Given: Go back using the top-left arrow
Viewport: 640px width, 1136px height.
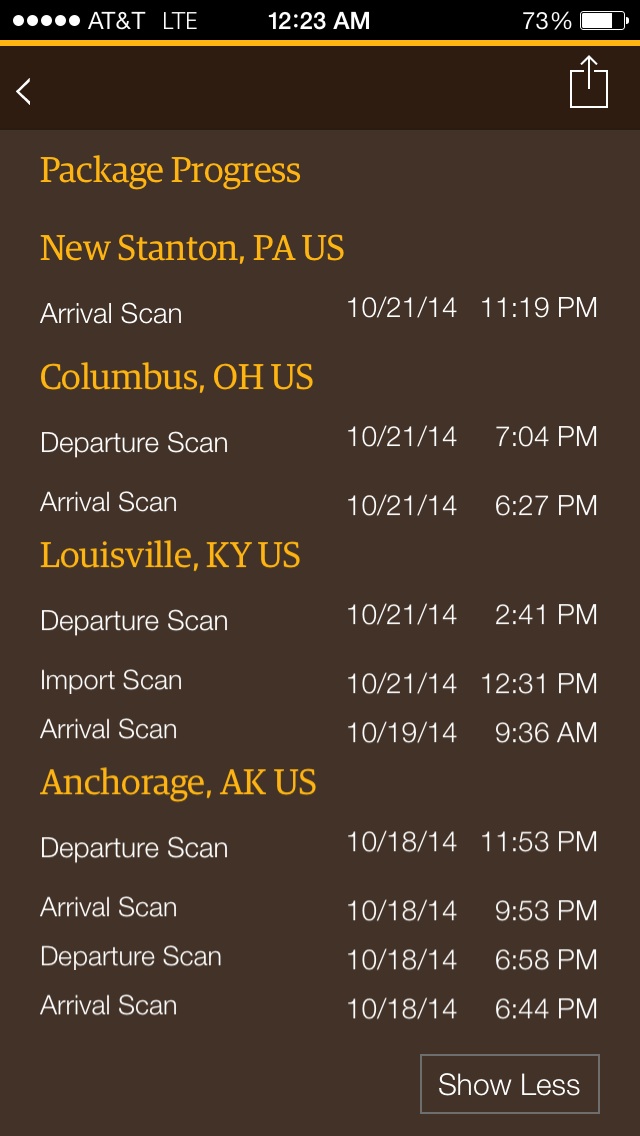Looking at the screenshot, I should click(24, 91).
